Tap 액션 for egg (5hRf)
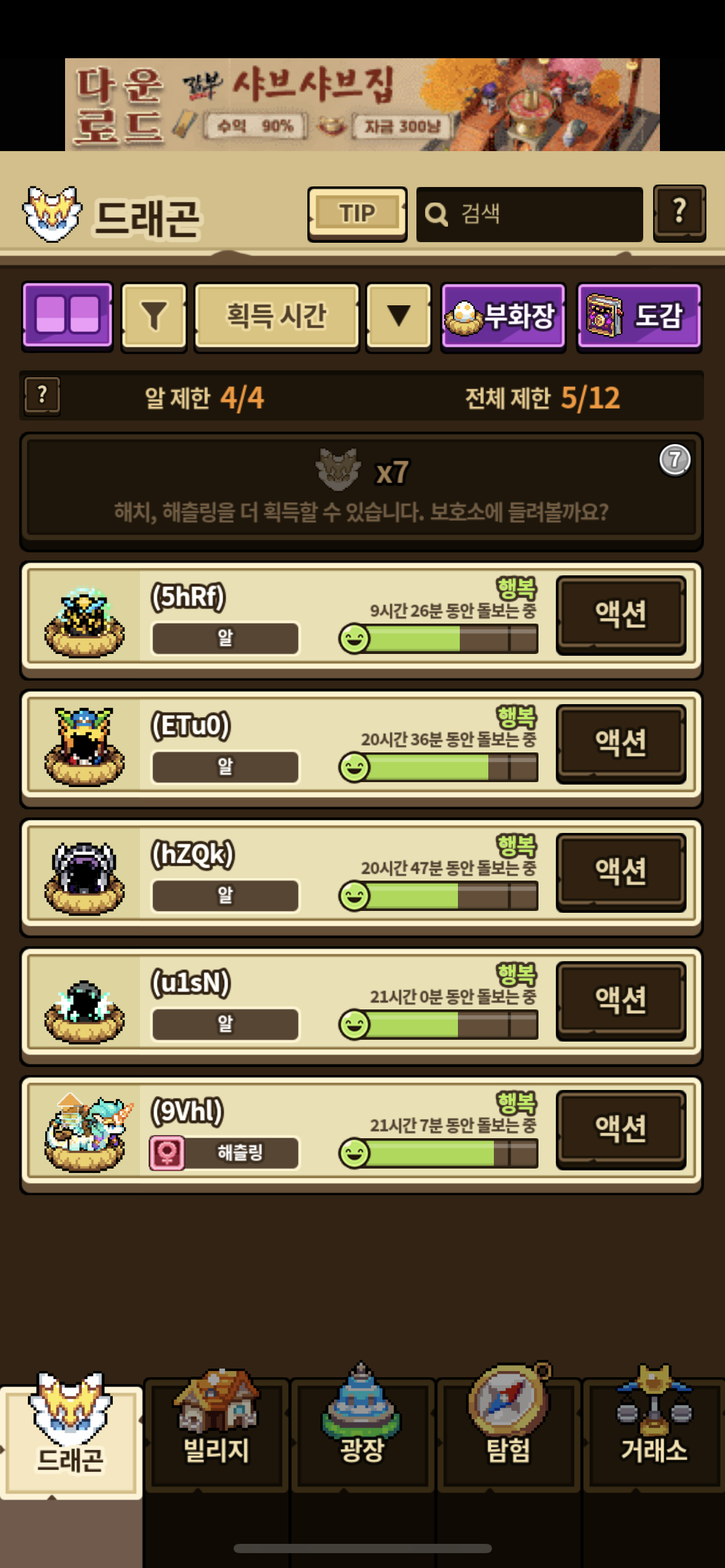725x1568 pixels. (x=621, y=614)
